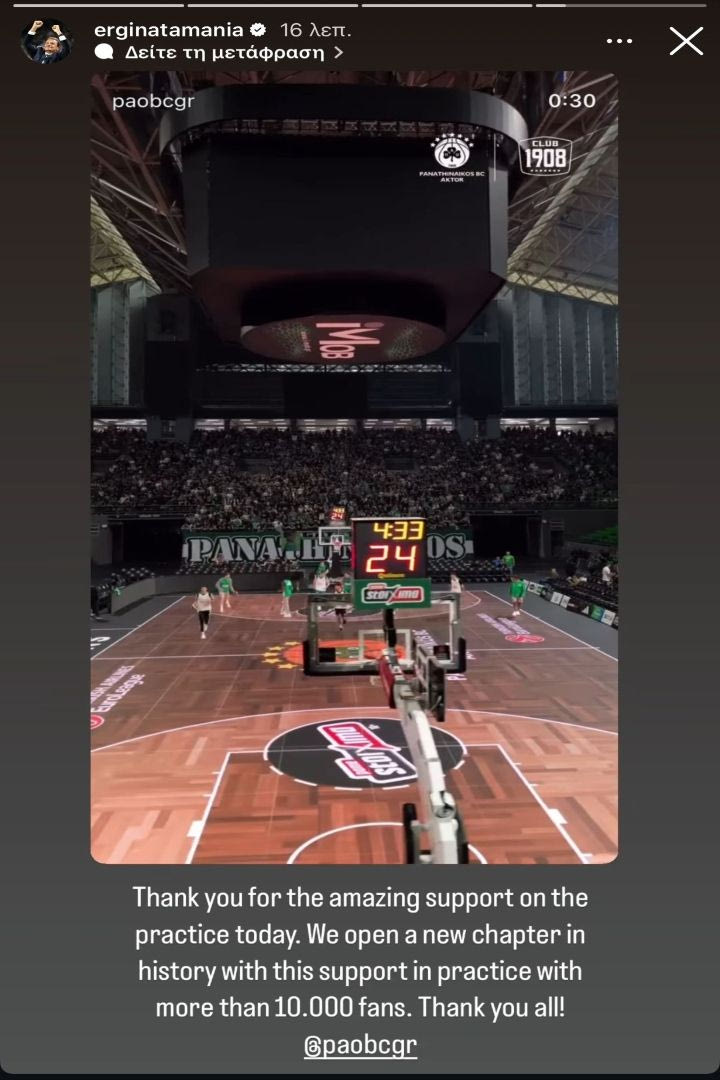Open the @paobcgr mention link
The width and height of the screenshot is (720, 1080).
pos(360,1045)
